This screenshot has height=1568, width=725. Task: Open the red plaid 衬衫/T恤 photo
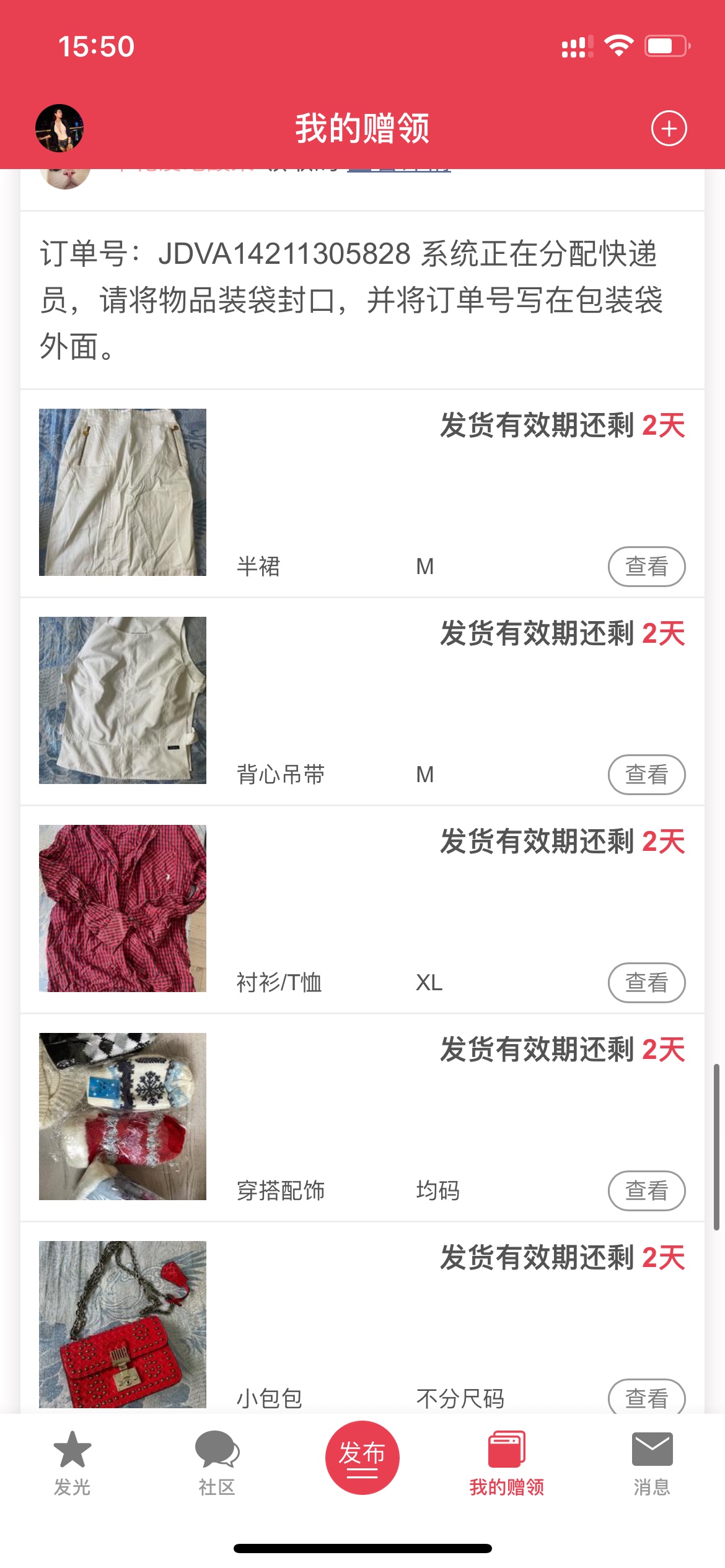[123, 908]
